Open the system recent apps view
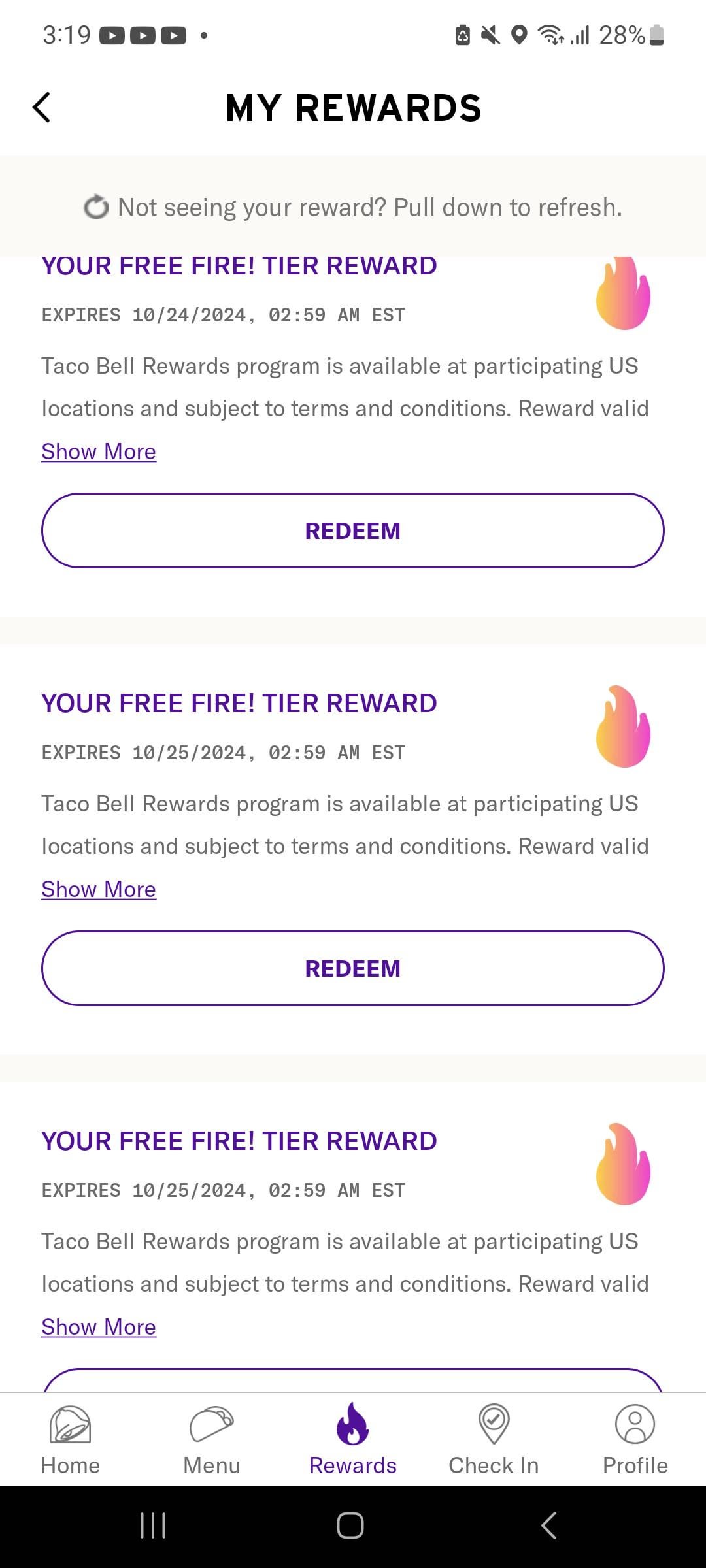The width and height of the screenshot is (706, 1568). click(x=153, y=1526)
